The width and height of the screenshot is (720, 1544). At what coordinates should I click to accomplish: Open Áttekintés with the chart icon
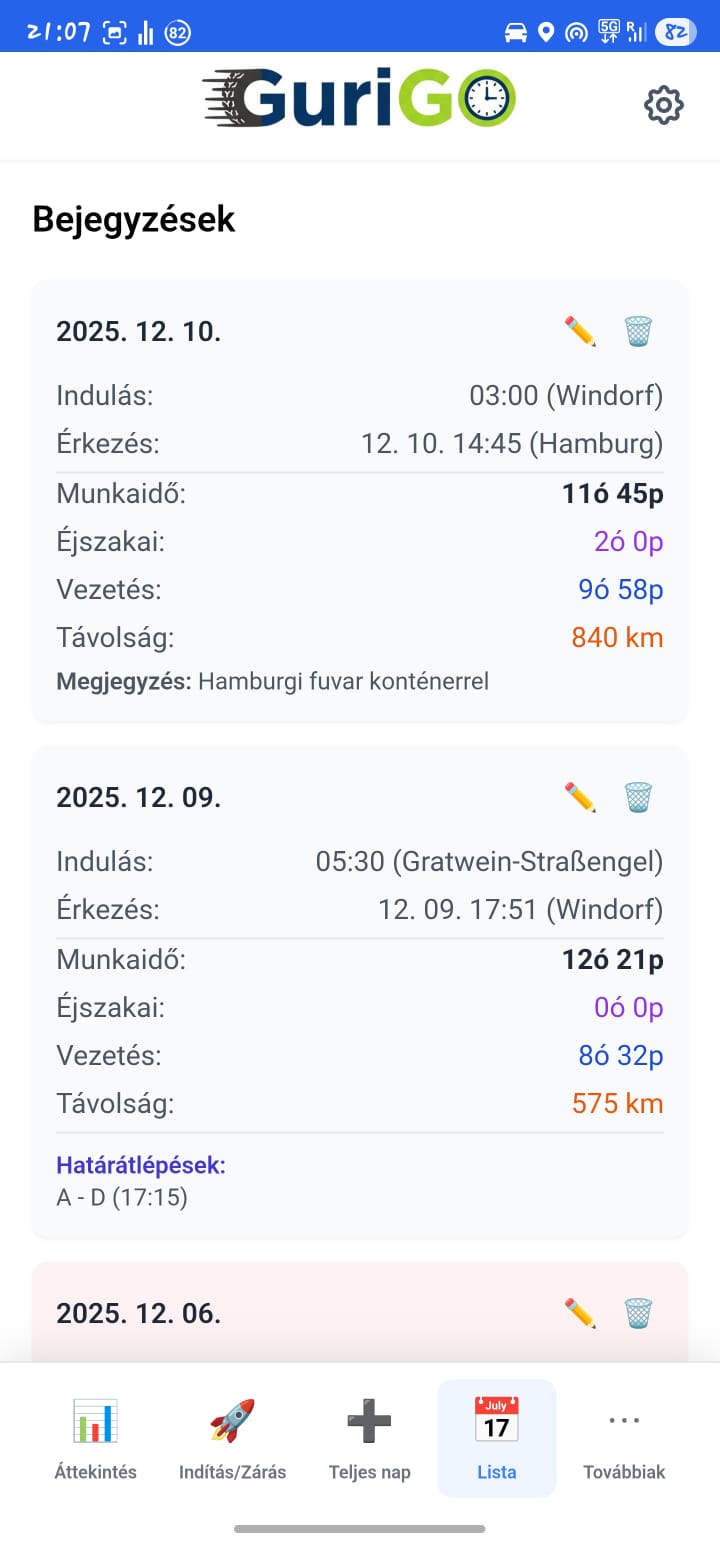tap(95, 1419)
